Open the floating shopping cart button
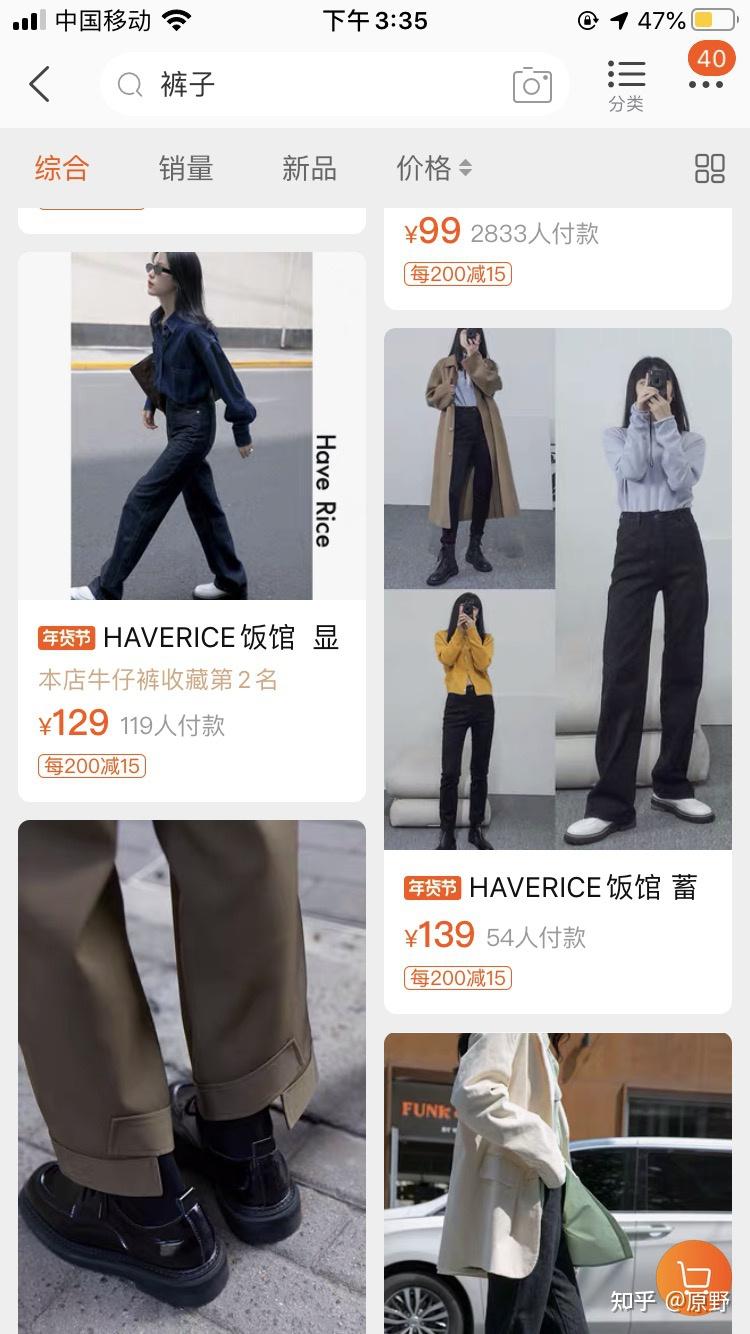The image size is (750, 1334). 693,1277
